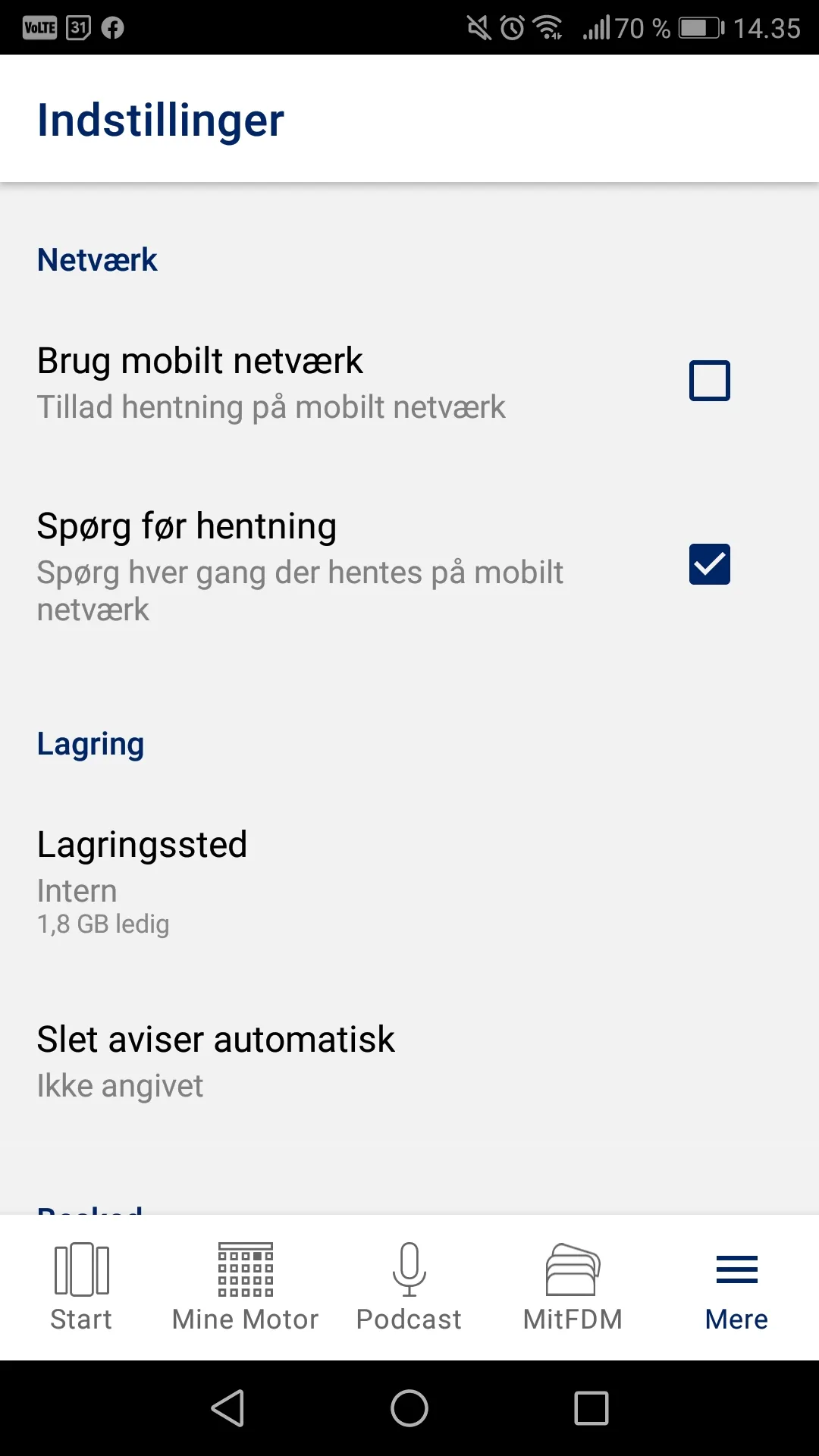Tap the Indstillinger page title
Viewport: 819px width, 1456px height.
coord(160,119)
